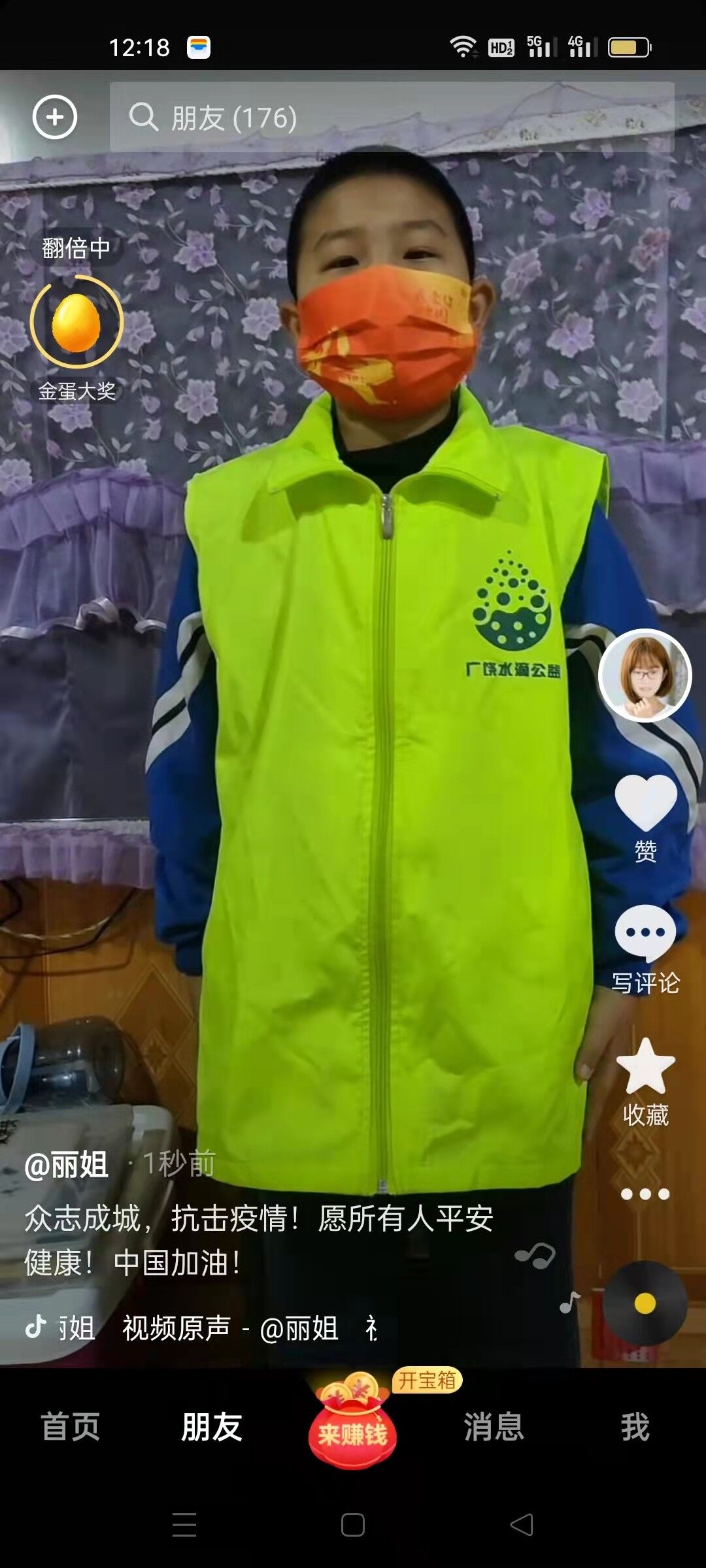Select the 朋友 tab
Viewport: 706px width, 1568px height.
click(212, 1426)
